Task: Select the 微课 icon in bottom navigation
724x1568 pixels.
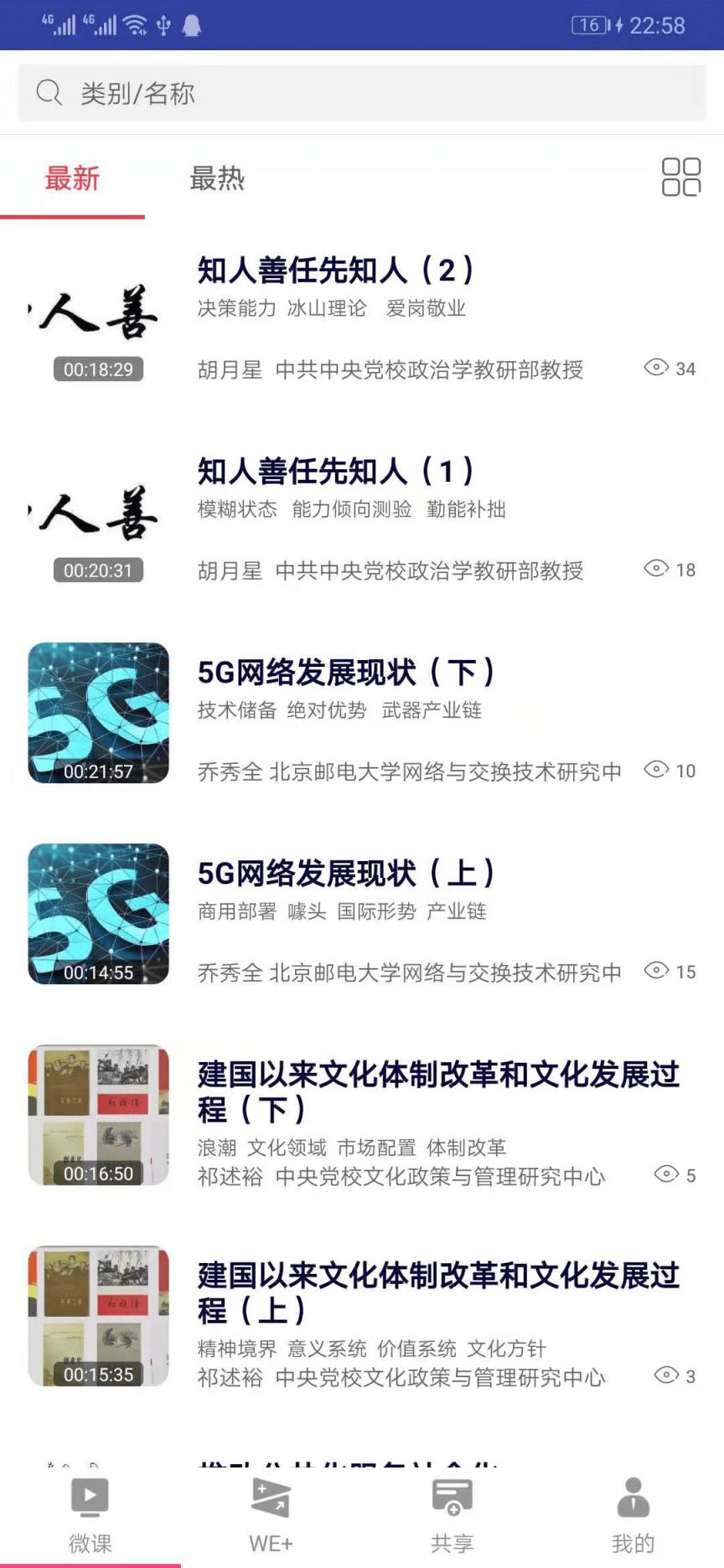Action: 89,1512
